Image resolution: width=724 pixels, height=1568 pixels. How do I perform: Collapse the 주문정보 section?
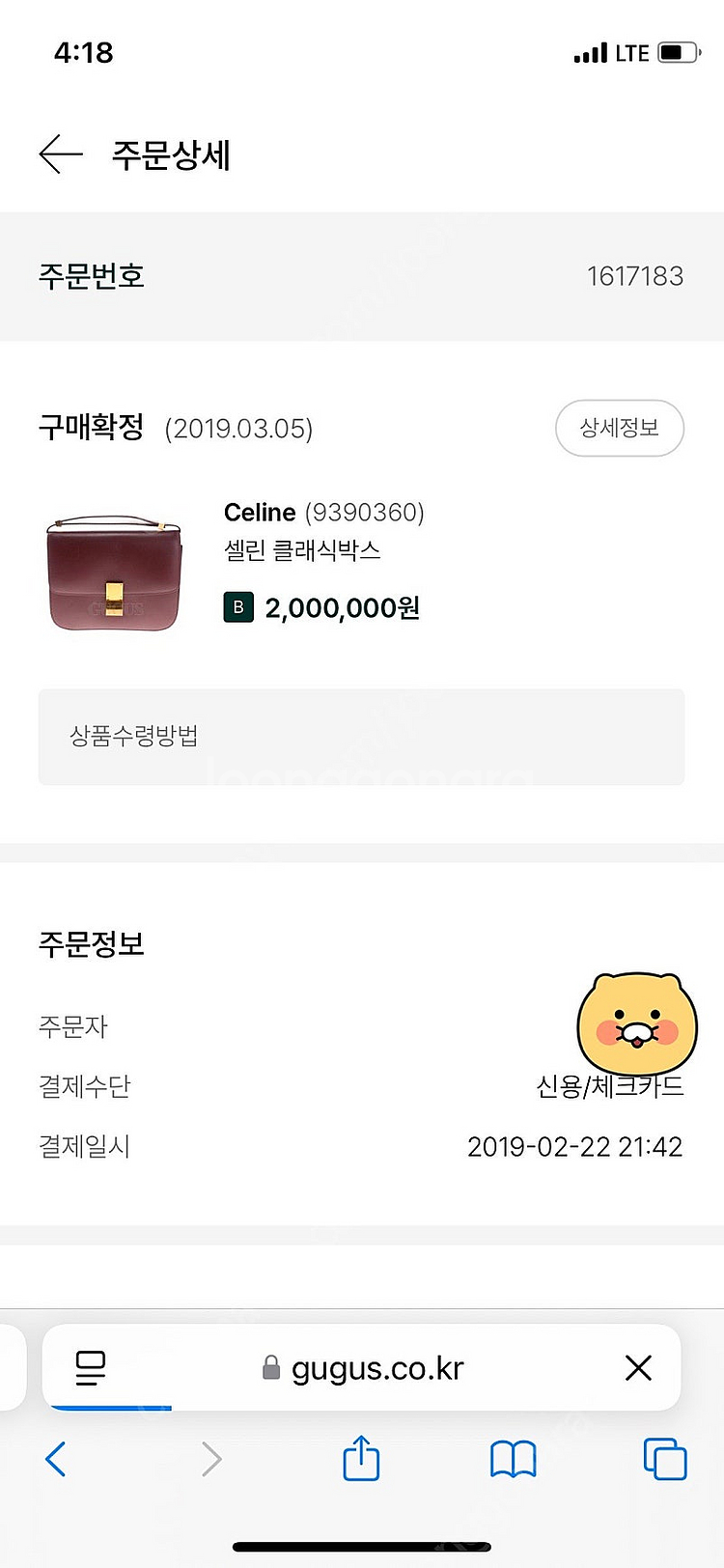92,944
